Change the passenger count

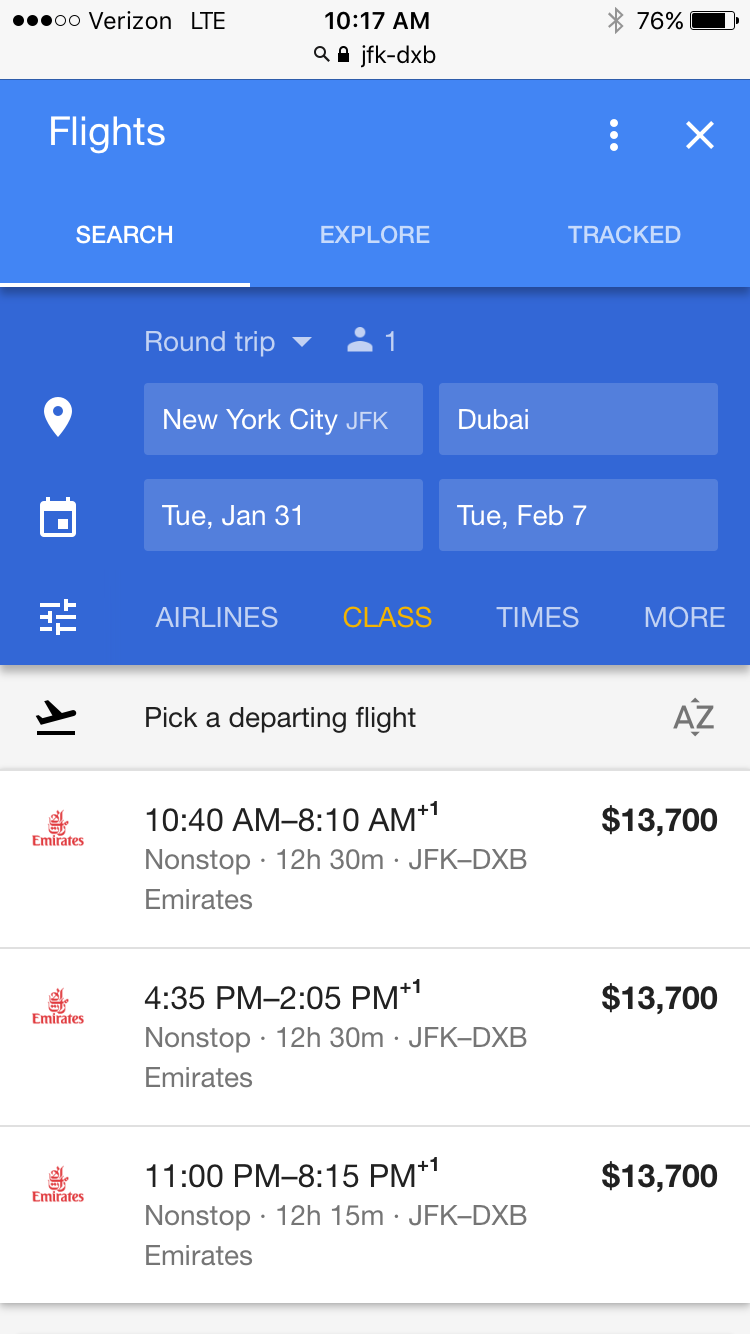372,342
